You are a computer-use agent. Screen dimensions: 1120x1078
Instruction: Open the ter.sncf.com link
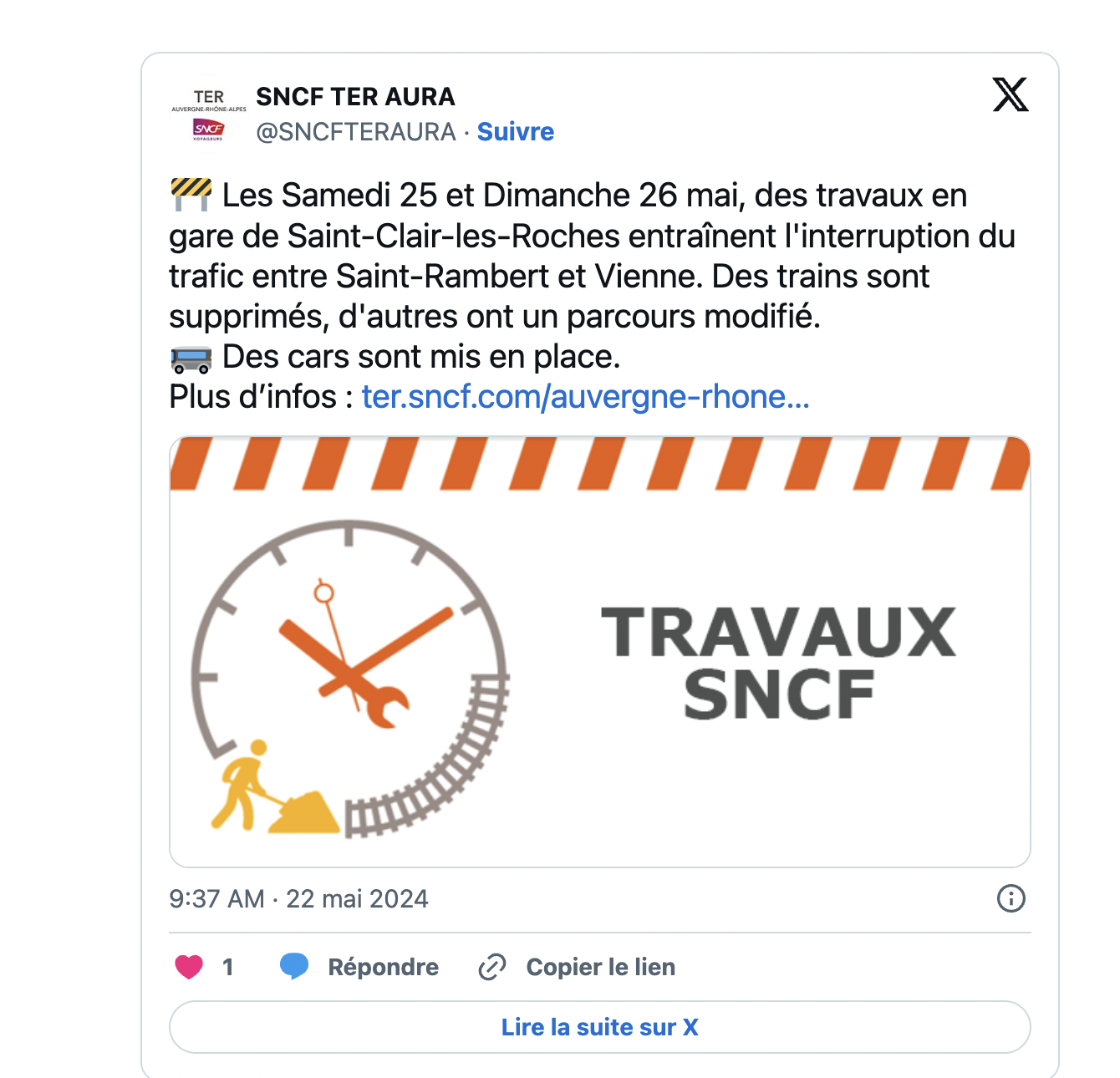pos(585,397)
